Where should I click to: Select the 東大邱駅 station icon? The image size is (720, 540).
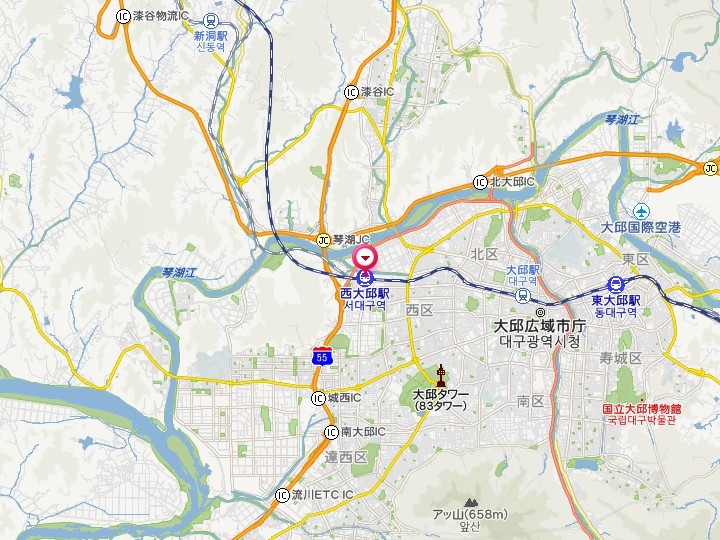[x=617, y=283]
